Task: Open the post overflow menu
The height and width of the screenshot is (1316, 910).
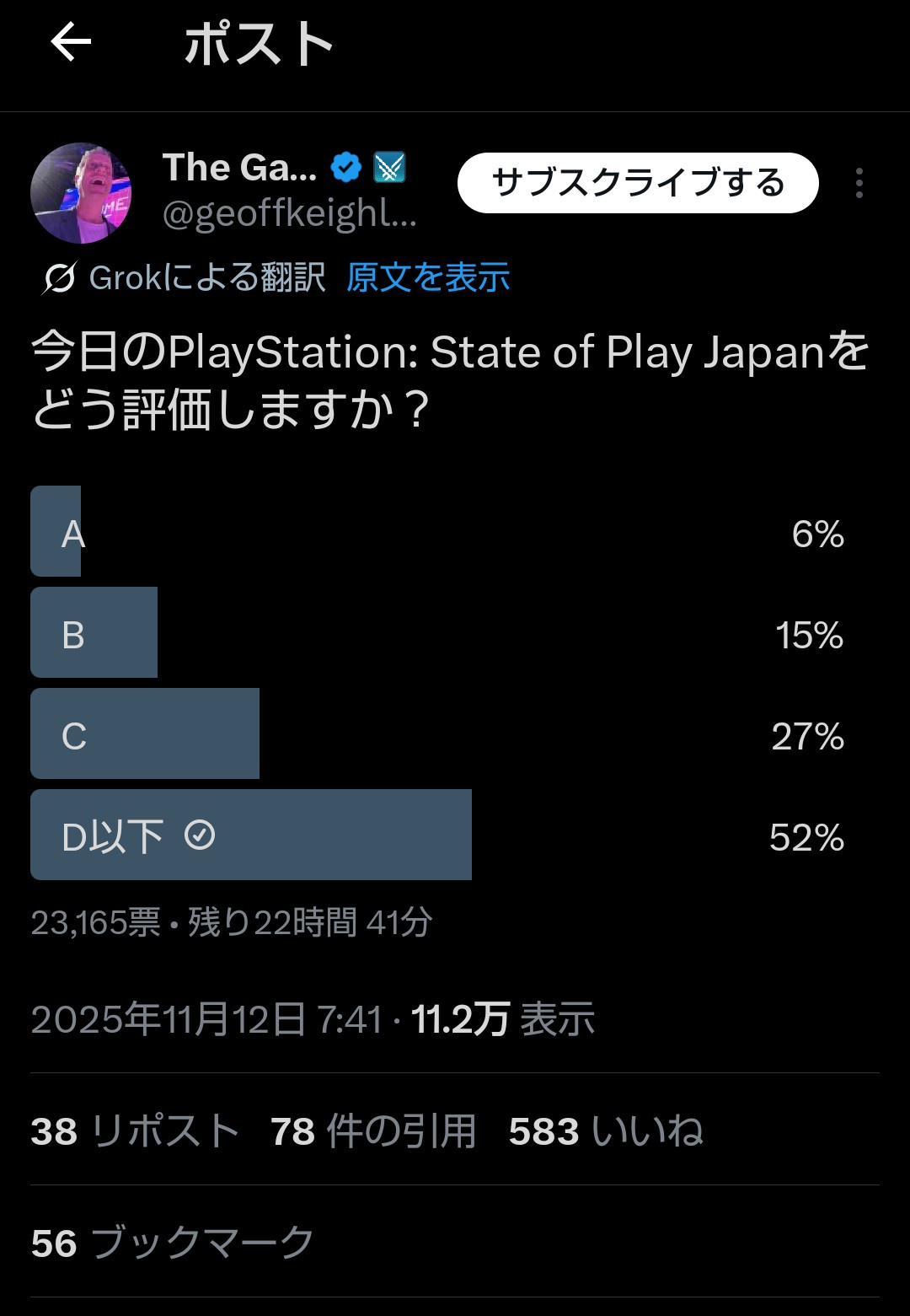Action: [859, 183]
